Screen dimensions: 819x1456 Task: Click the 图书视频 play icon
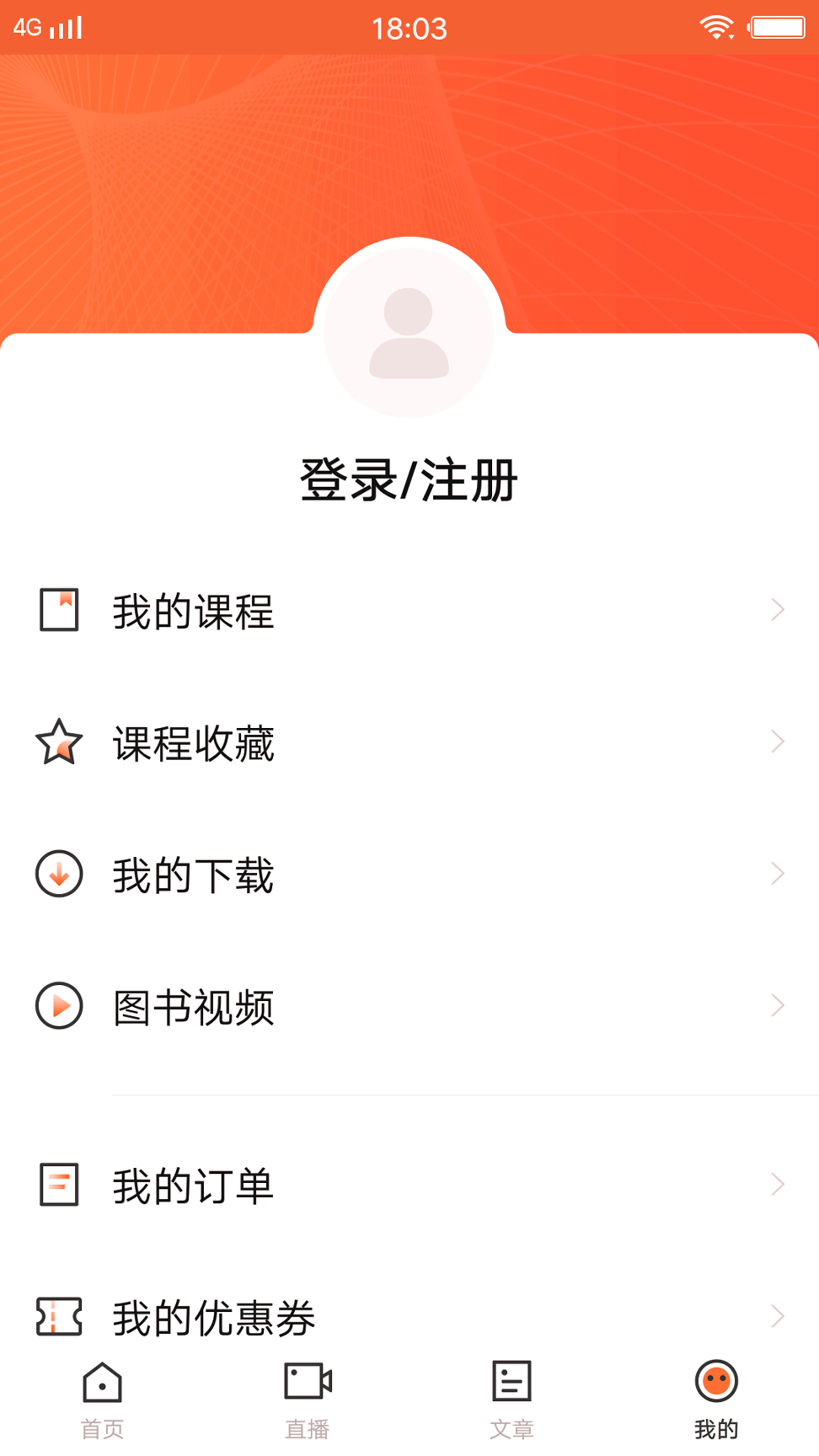coord(58,1005)
